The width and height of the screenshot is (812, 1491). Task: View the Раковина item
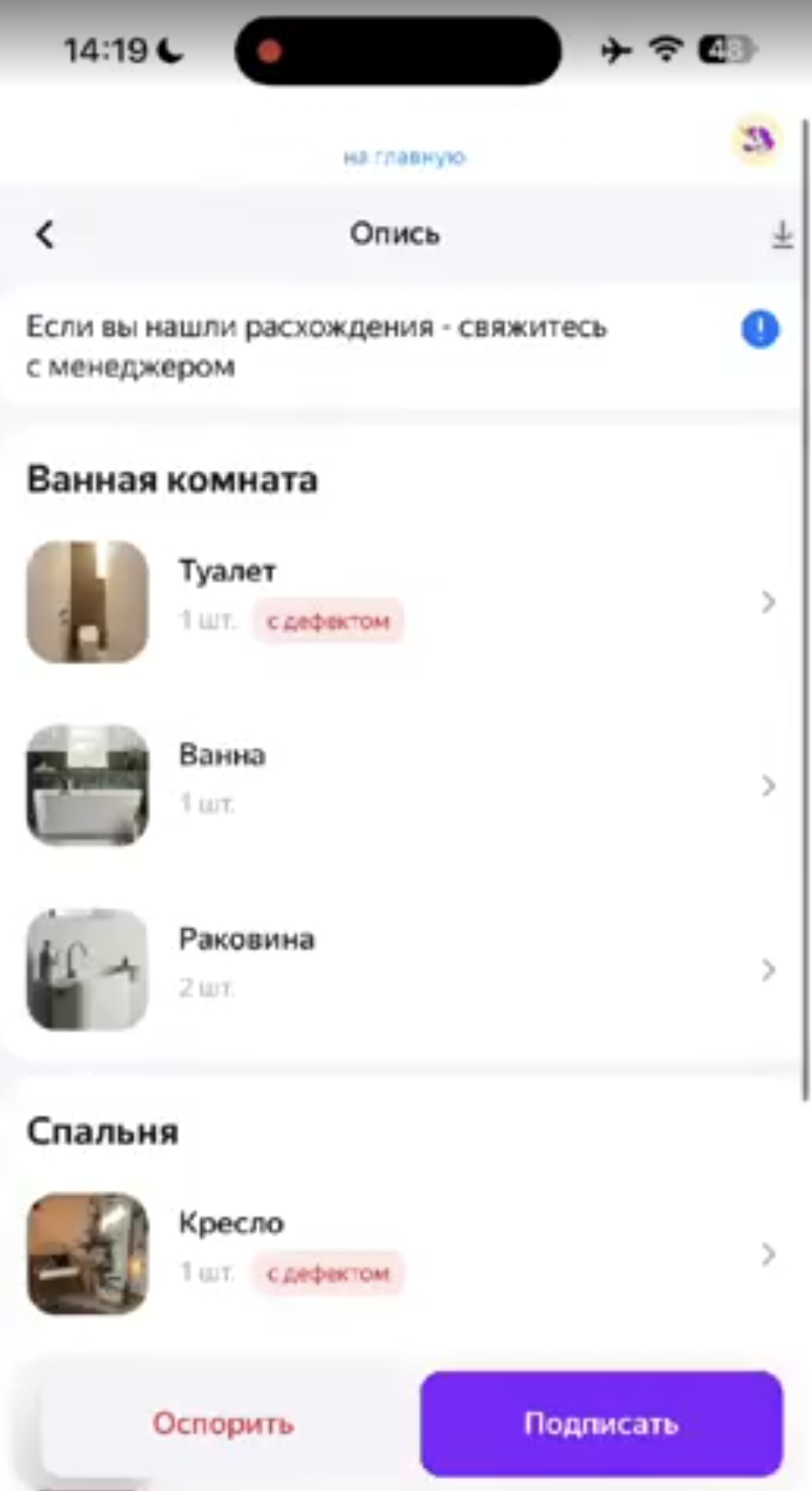pos(400,969)
